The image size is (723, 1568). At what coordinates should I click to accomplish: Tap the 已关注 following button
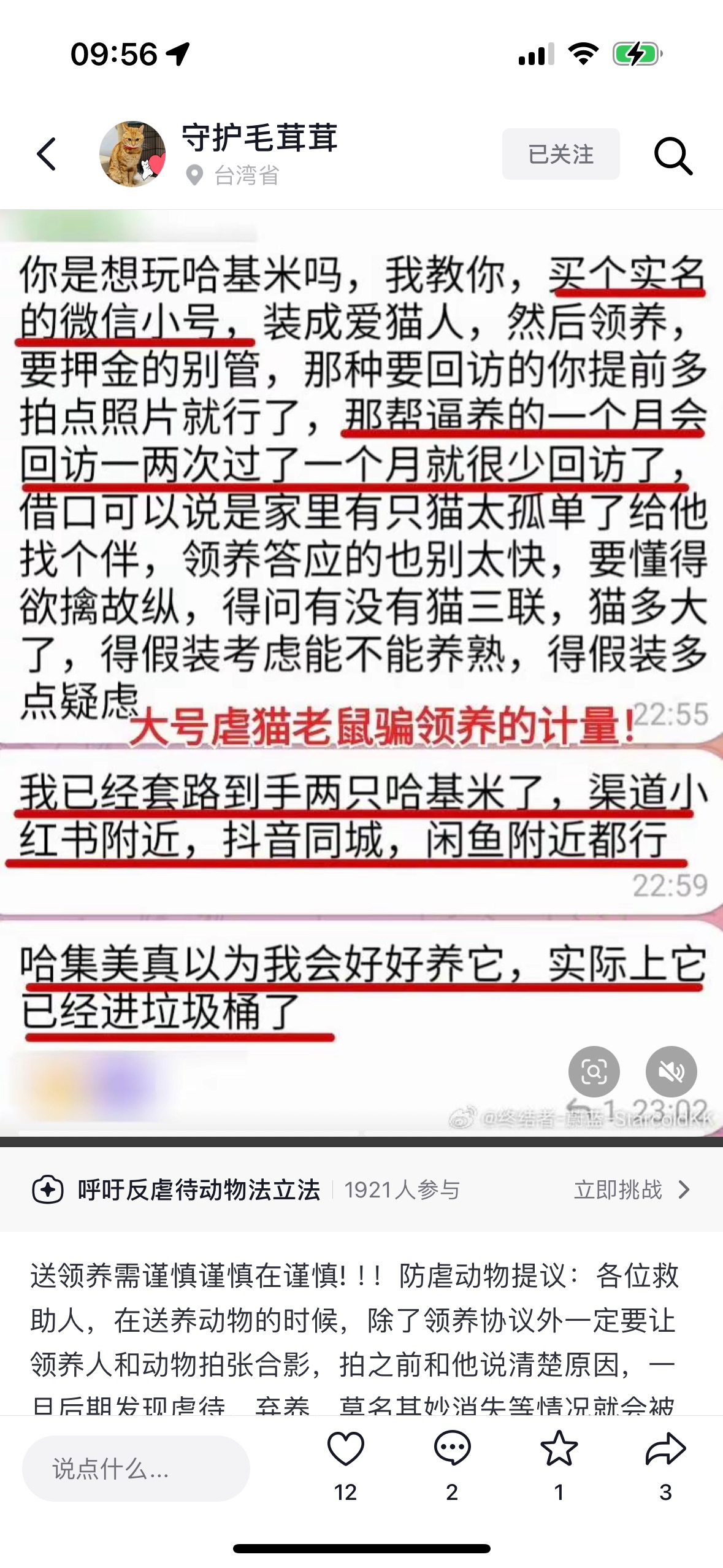pos(560,154)
